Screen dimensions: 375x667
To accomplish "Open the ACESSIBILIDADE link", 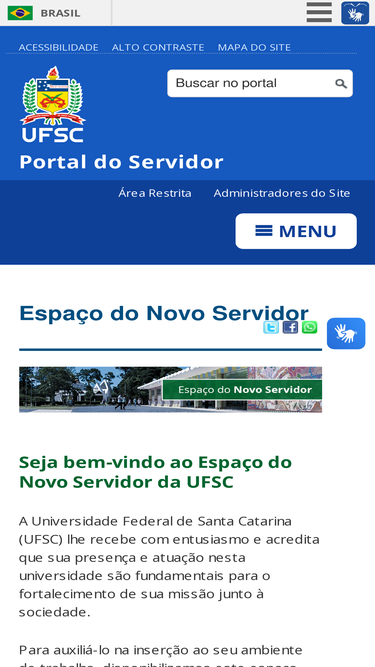I will [58, 47].
